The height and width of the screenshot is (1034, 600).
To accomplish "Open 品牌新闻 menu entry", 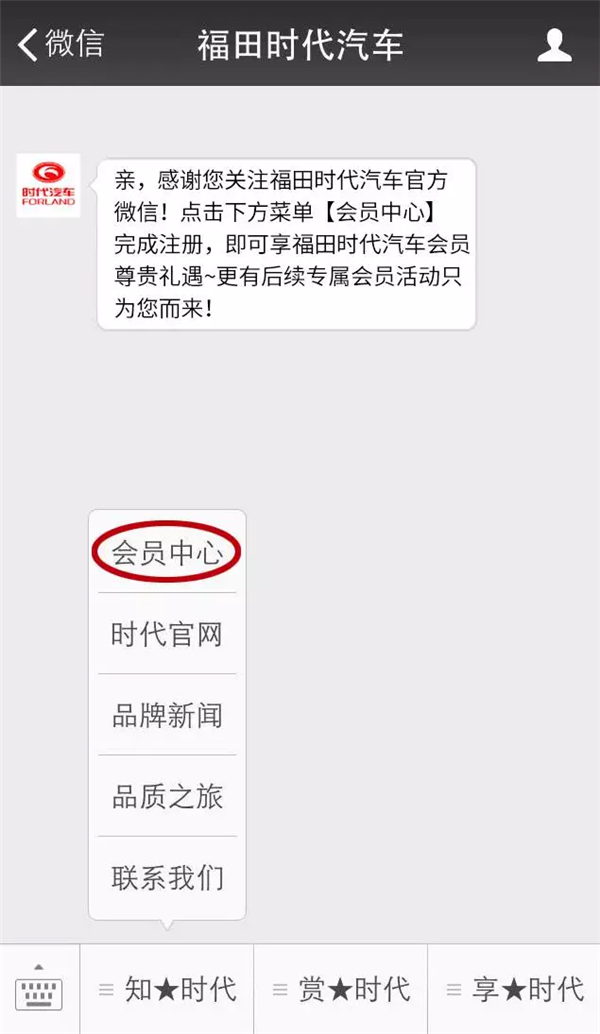I will click(x=167, y=715).
